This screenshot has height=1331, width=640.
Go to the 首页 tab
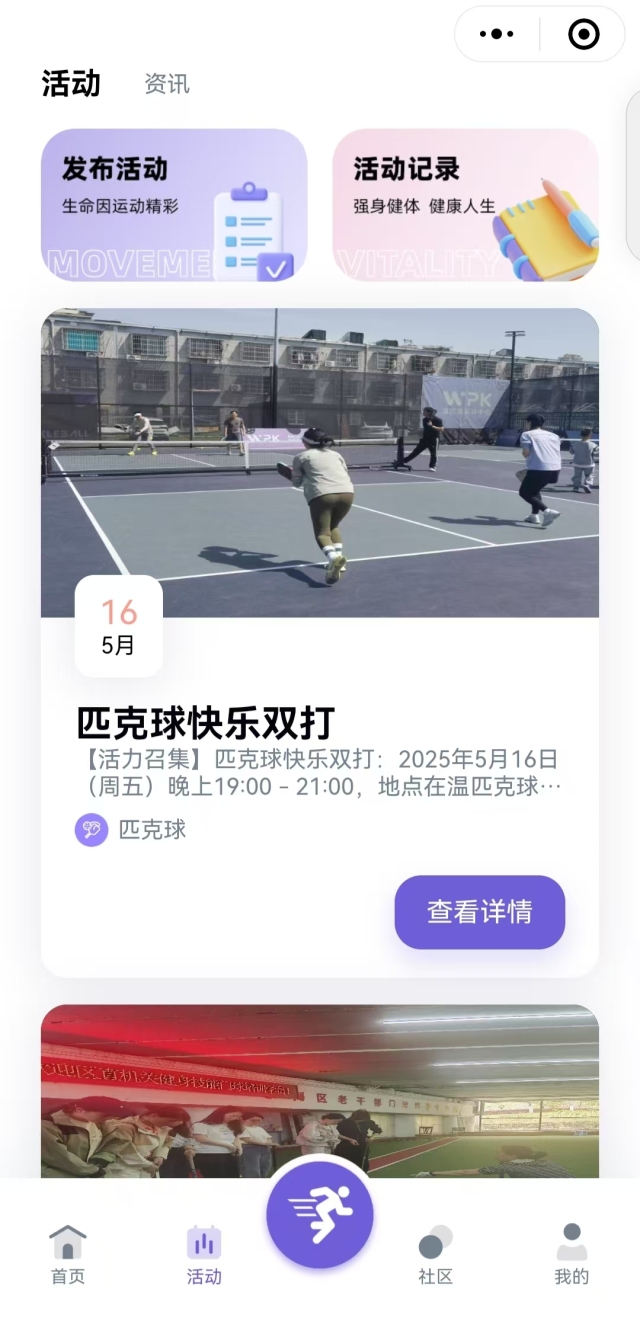pyautogui.click(x=68, y=1254)
